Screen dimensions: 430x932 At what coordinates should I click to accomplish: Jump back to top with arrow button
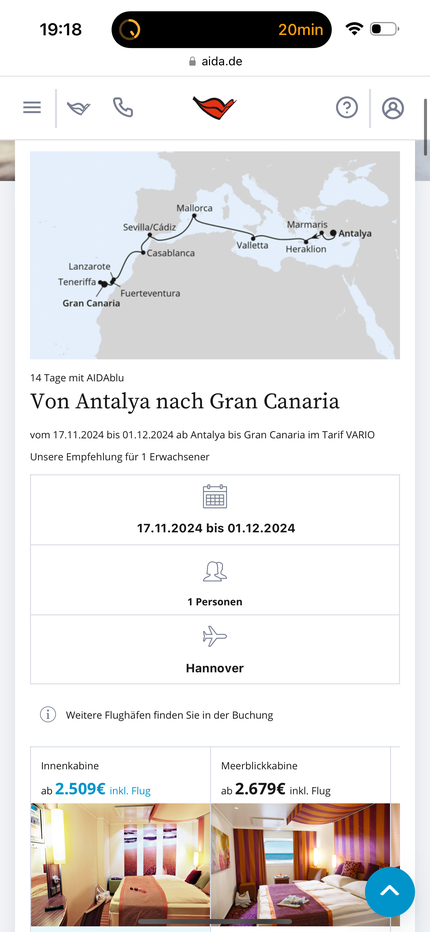(390, 892)
